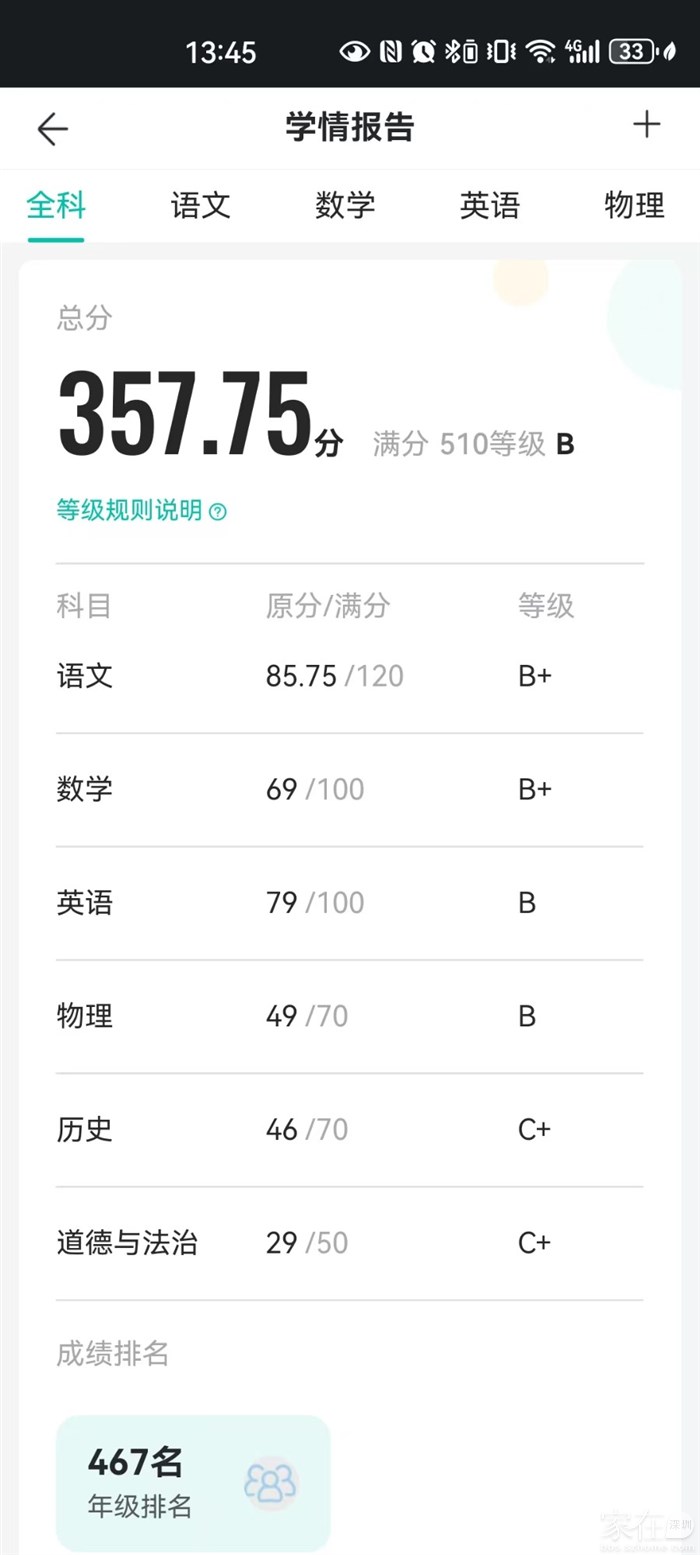Open the 年级排名 ranking card
Viewport: 700px width, 1555px height.
point(192,1483)
